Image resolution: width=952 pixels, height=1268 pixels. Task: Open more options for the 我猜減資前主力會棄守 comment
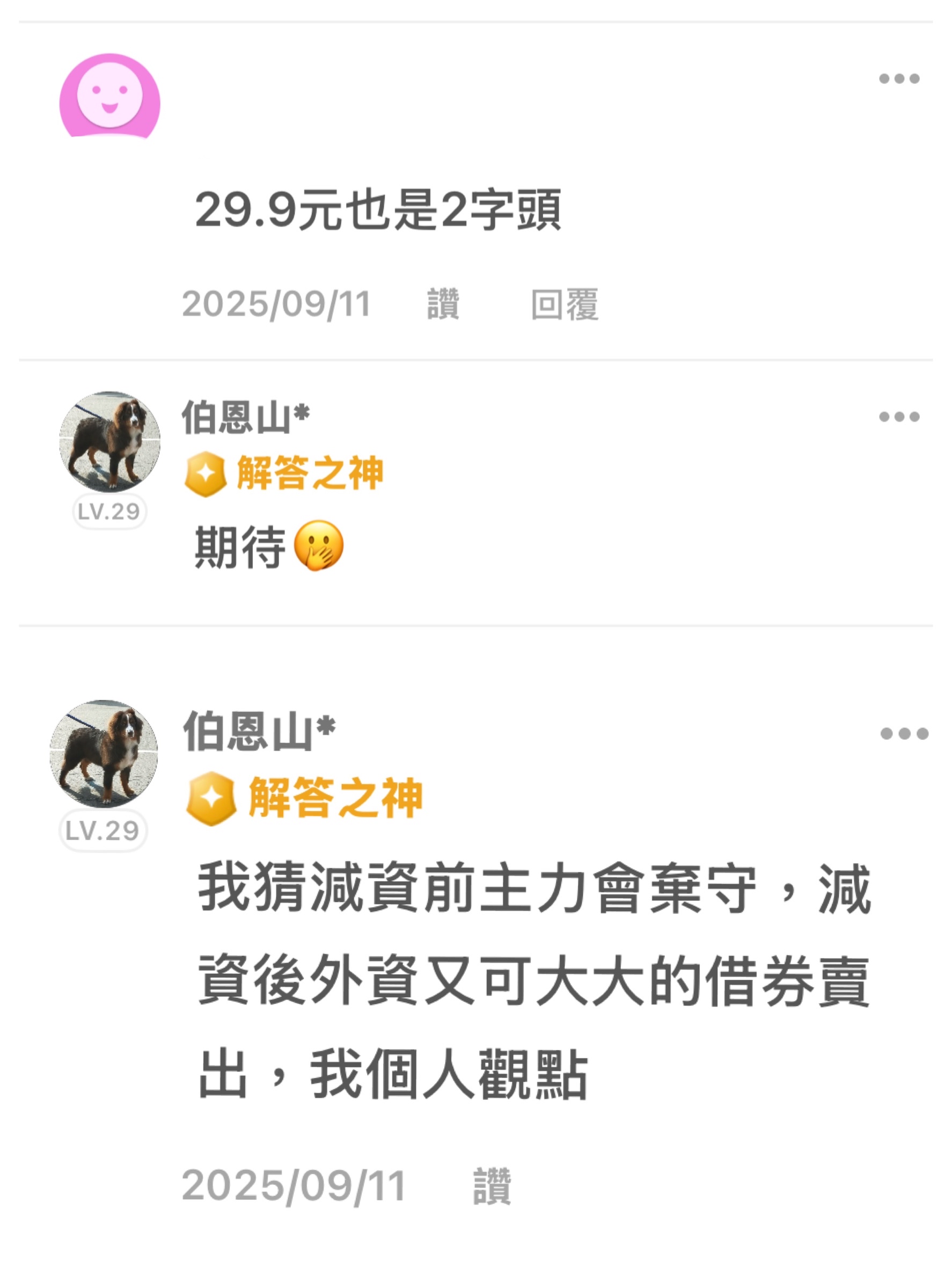pos(904,734)
